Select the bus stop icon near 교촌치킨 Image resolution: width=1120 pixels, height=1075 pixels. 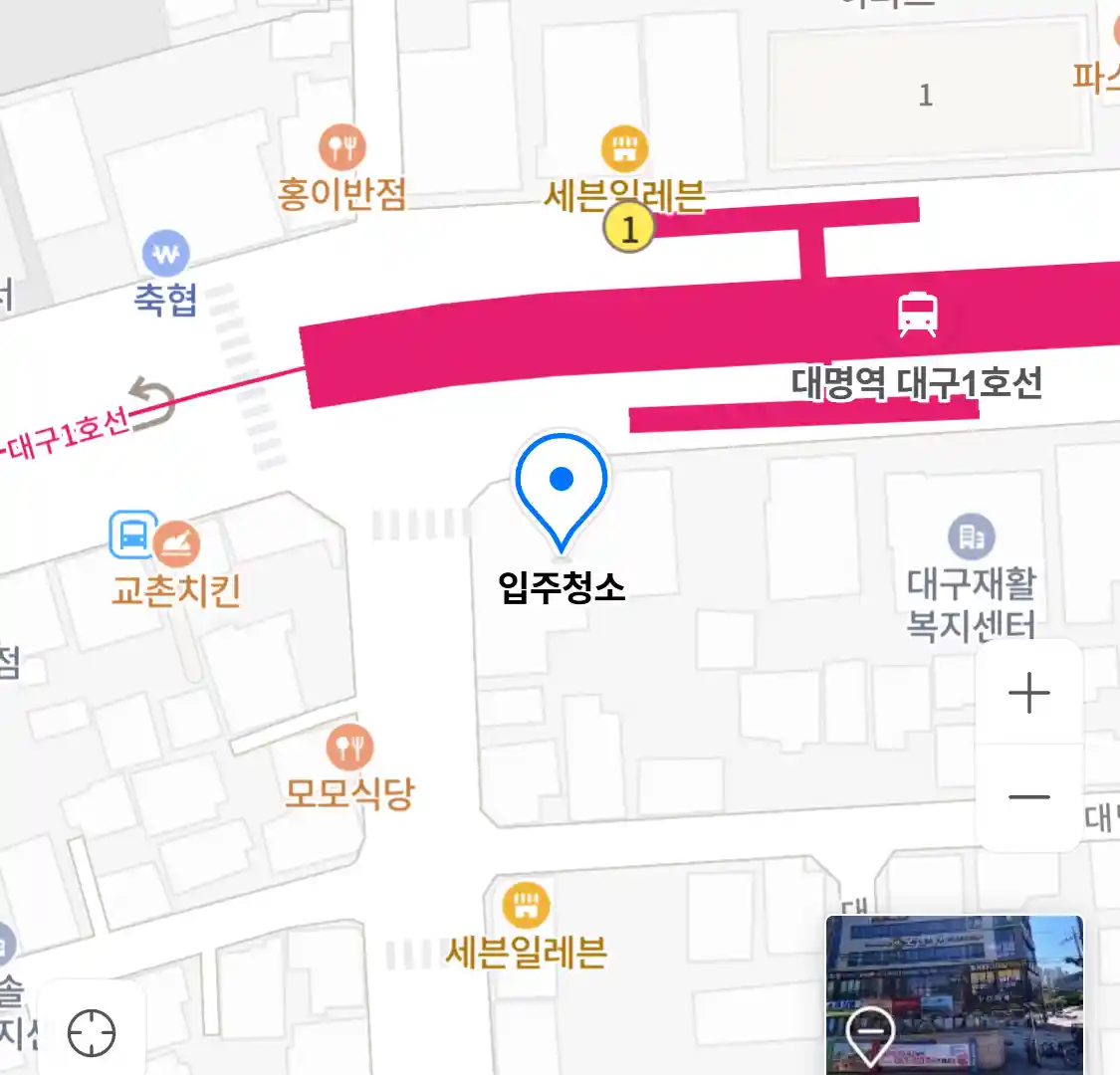pyautogui.click(x=133, y=535)
